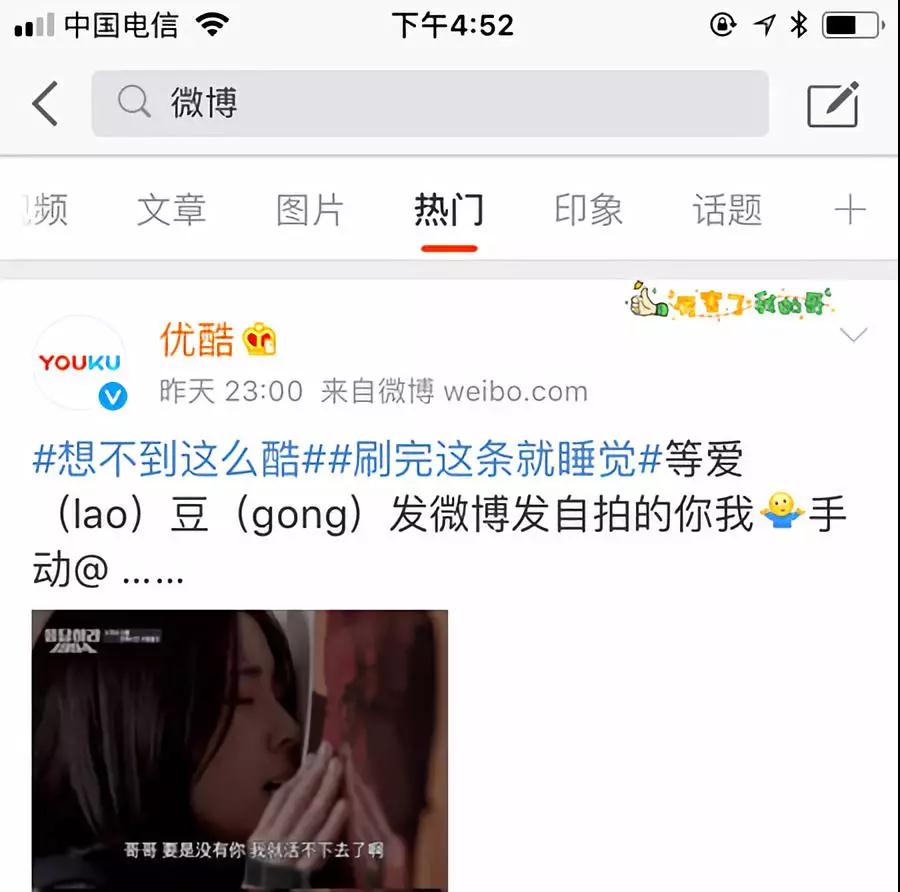
Task: Select the 热门 tab
Action: [x=449, y=210]
